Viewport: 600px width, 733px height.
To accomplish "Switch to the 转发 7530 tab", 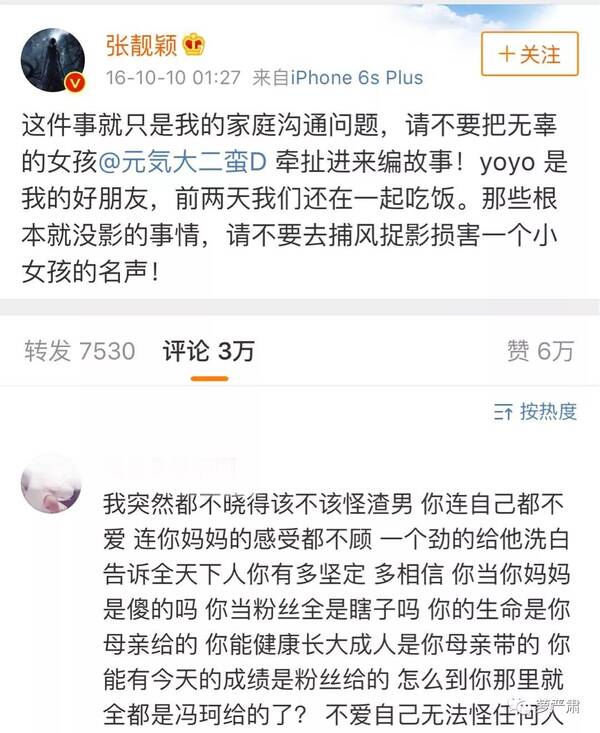I will (77, 350).
